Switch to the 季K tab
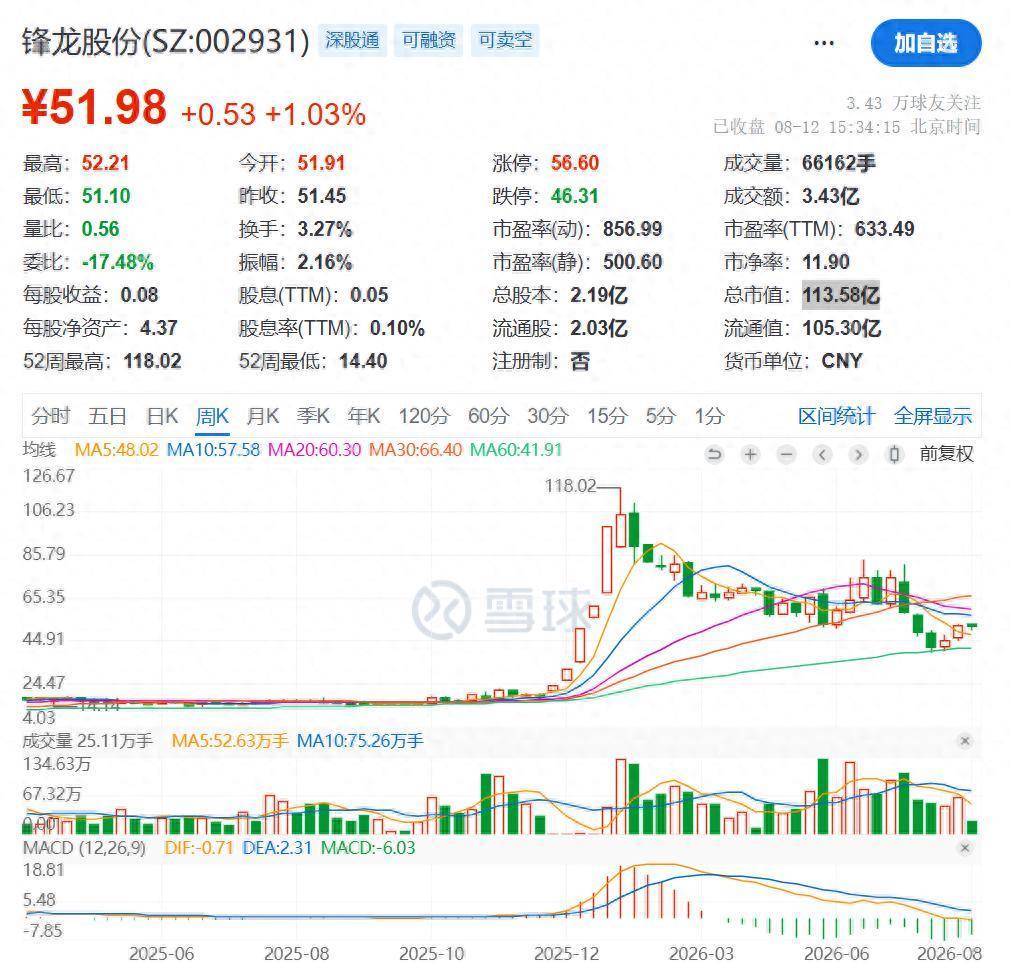Viewport: 1011px width, 977px height. click(x=313, y=416)
